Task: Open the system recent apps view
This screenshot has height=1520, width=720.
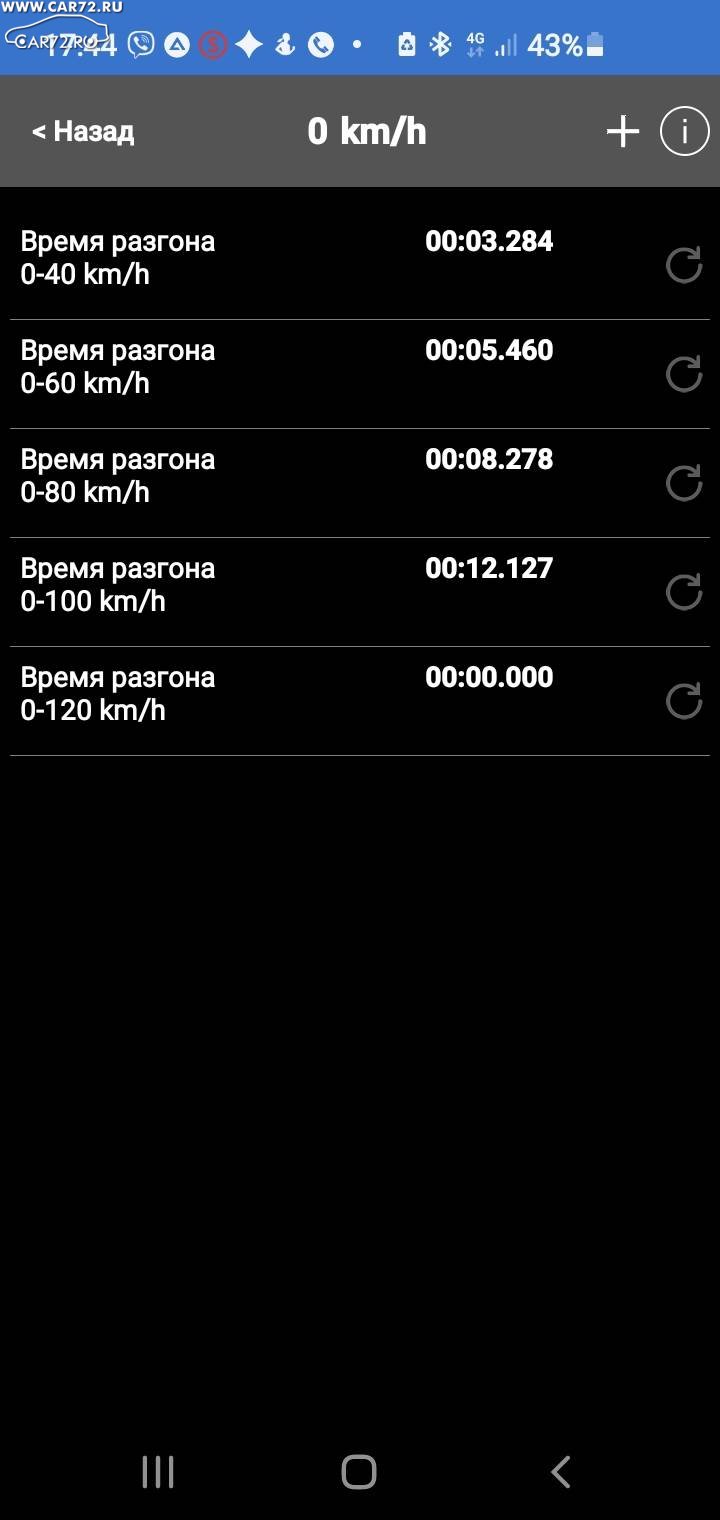Action: 158,1472
